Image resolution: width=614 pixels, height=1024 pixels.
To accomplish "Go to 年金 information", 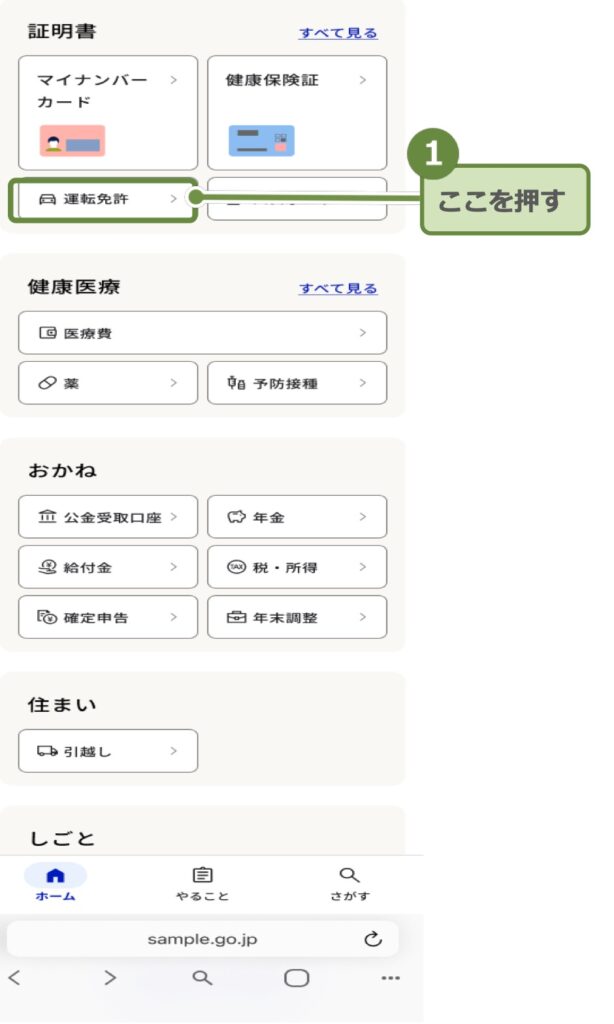I will pos(296,517).
